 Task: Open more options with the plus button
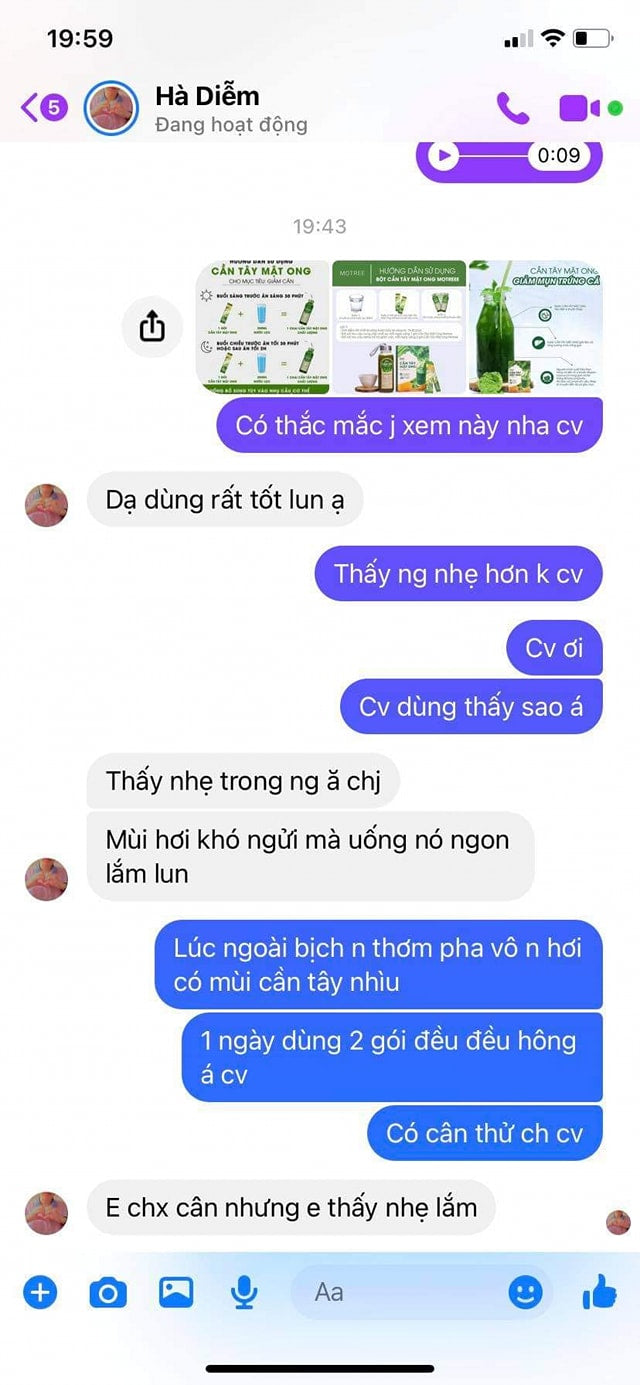40,1293
